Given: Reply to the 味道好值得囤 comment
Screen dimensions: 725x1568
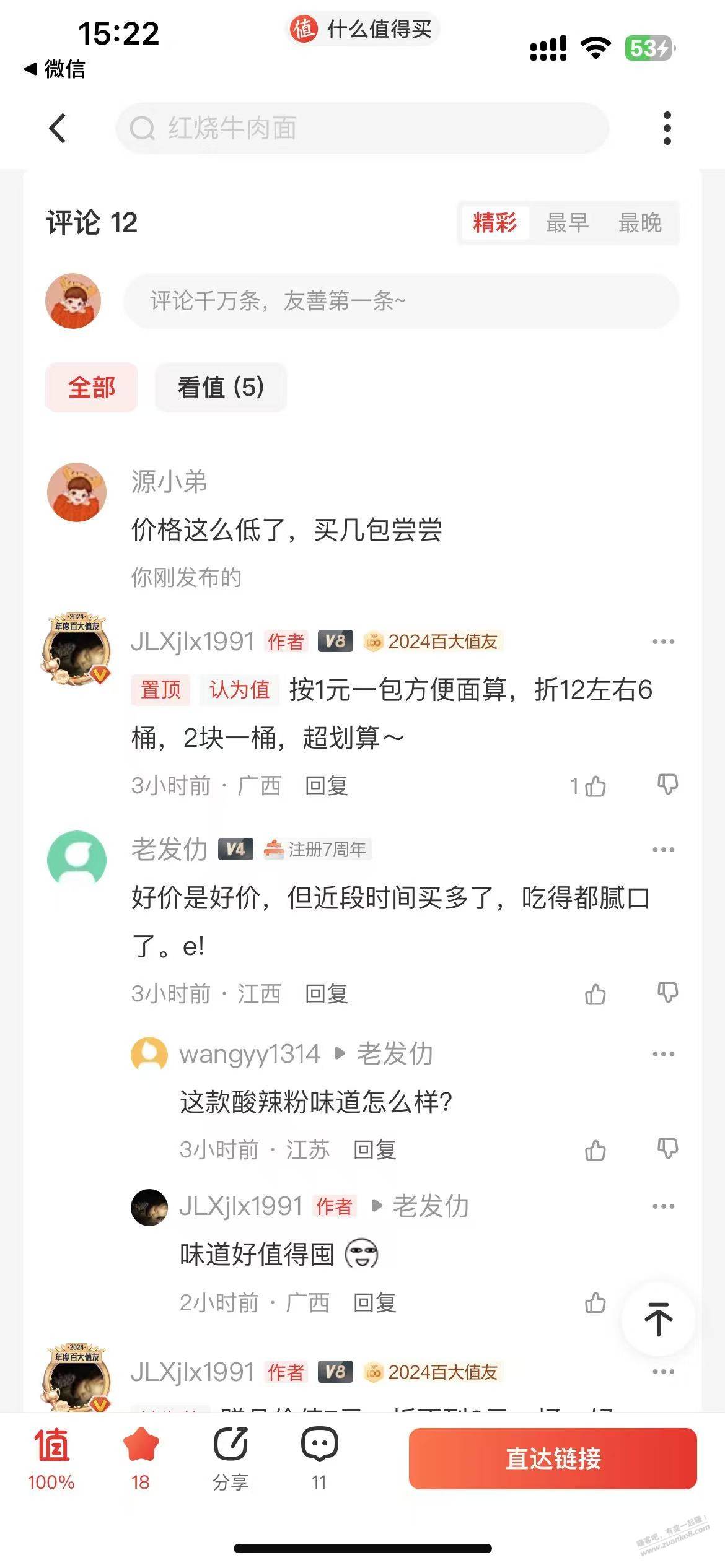Looking at the screenshot, I should click(x=374, y=1304).
